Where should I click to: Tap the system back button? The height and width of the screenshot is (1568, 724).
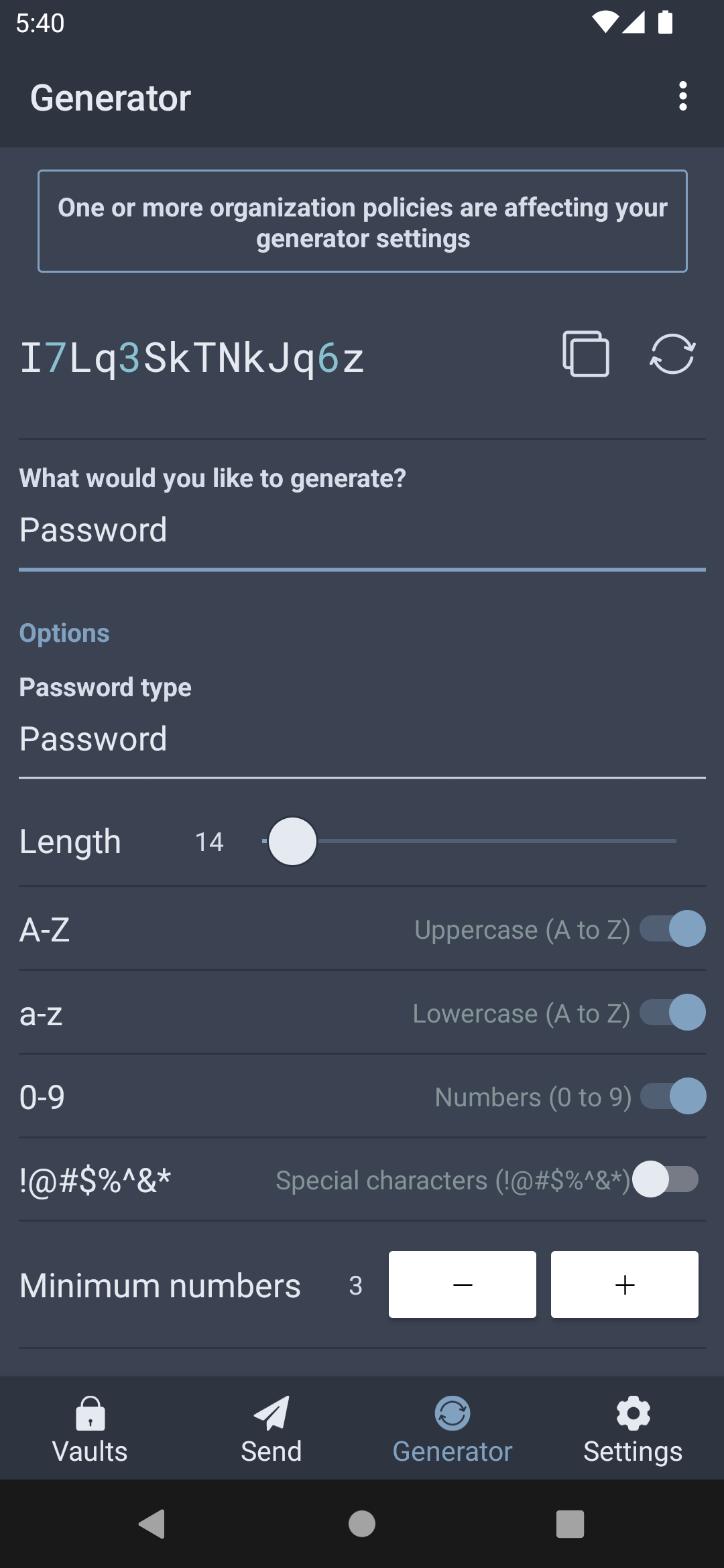tap(153, 1524)
